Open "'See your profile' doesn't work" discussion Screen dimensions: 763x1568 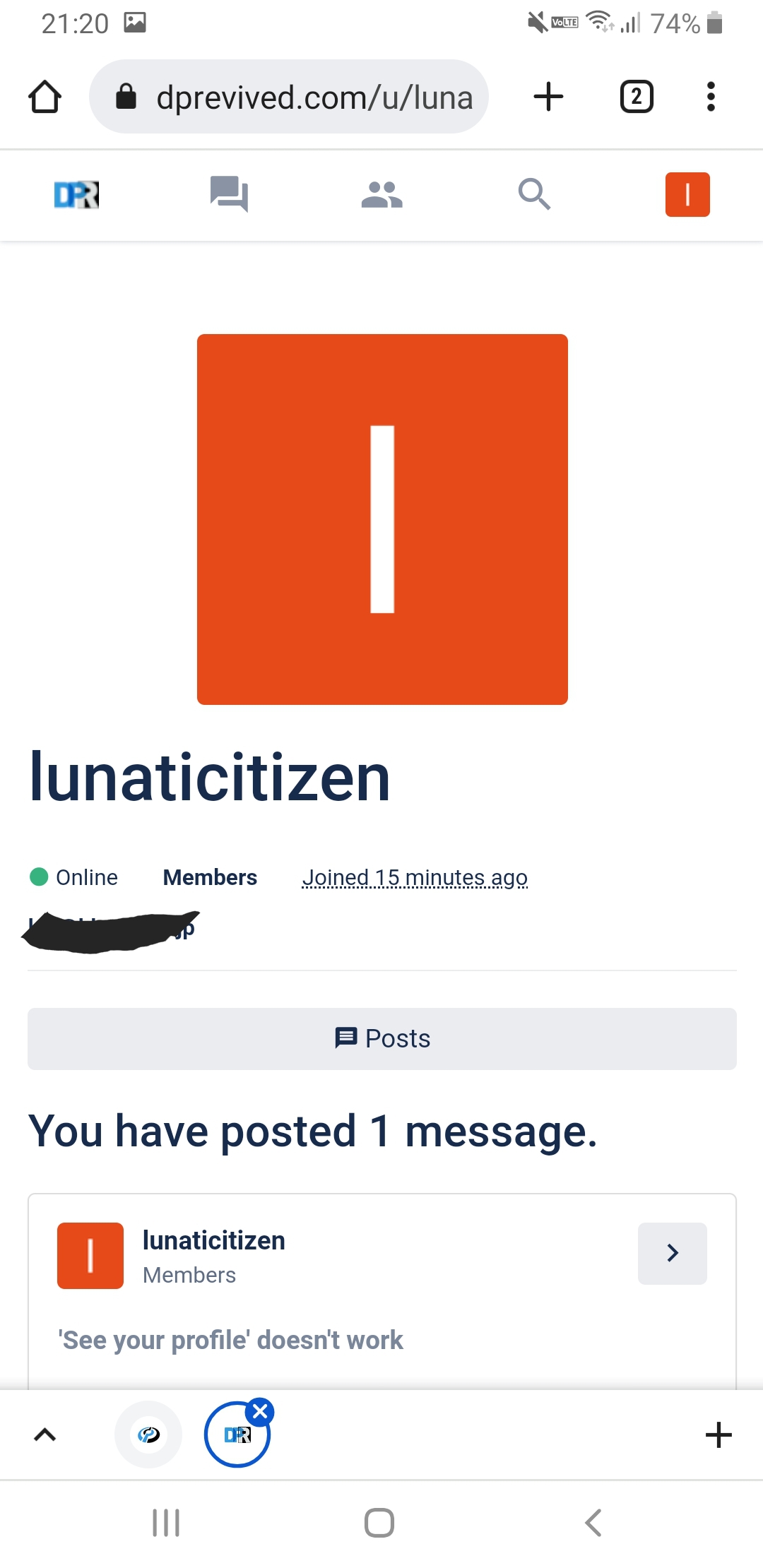click(230, 1340)
